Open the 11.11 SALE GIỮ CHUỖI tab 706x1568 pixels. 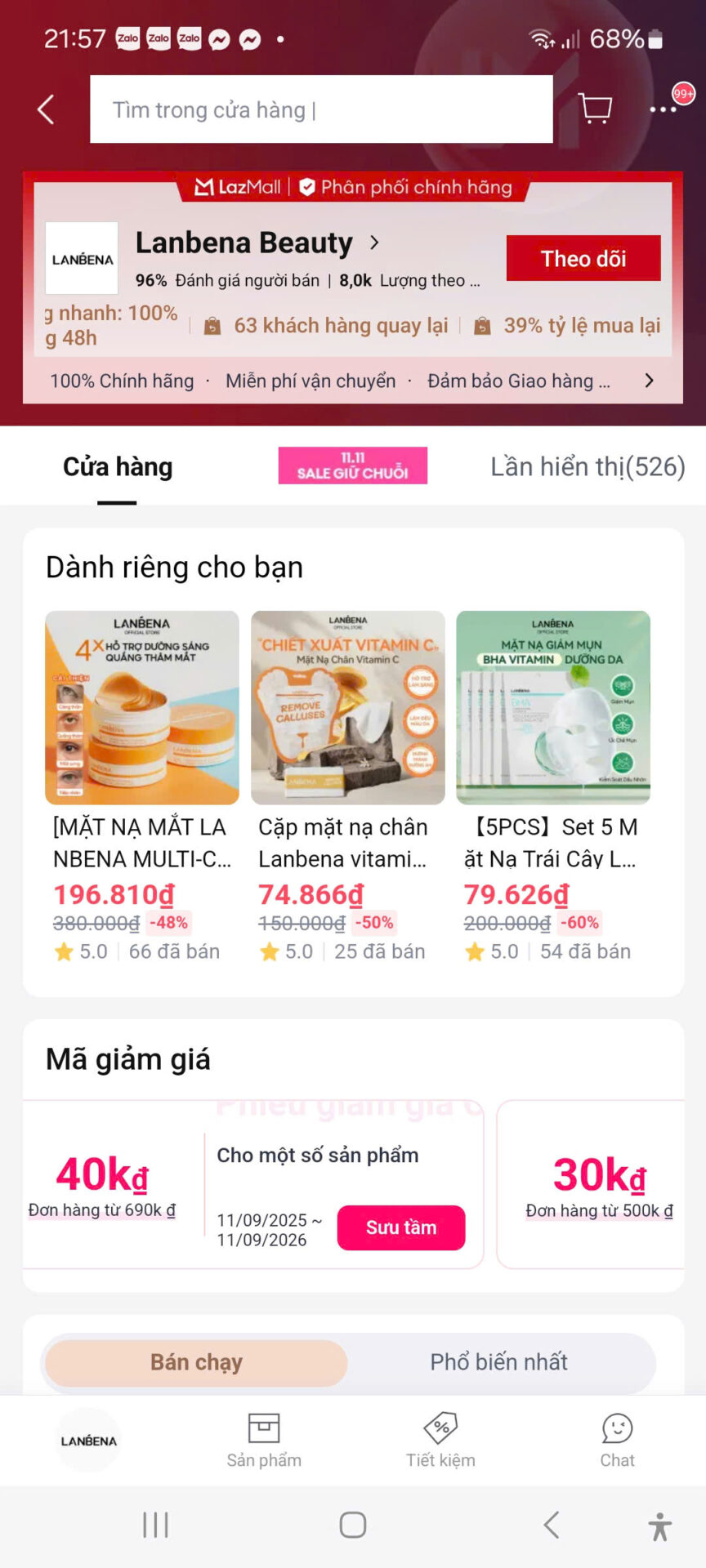click(x=352, y=465)
